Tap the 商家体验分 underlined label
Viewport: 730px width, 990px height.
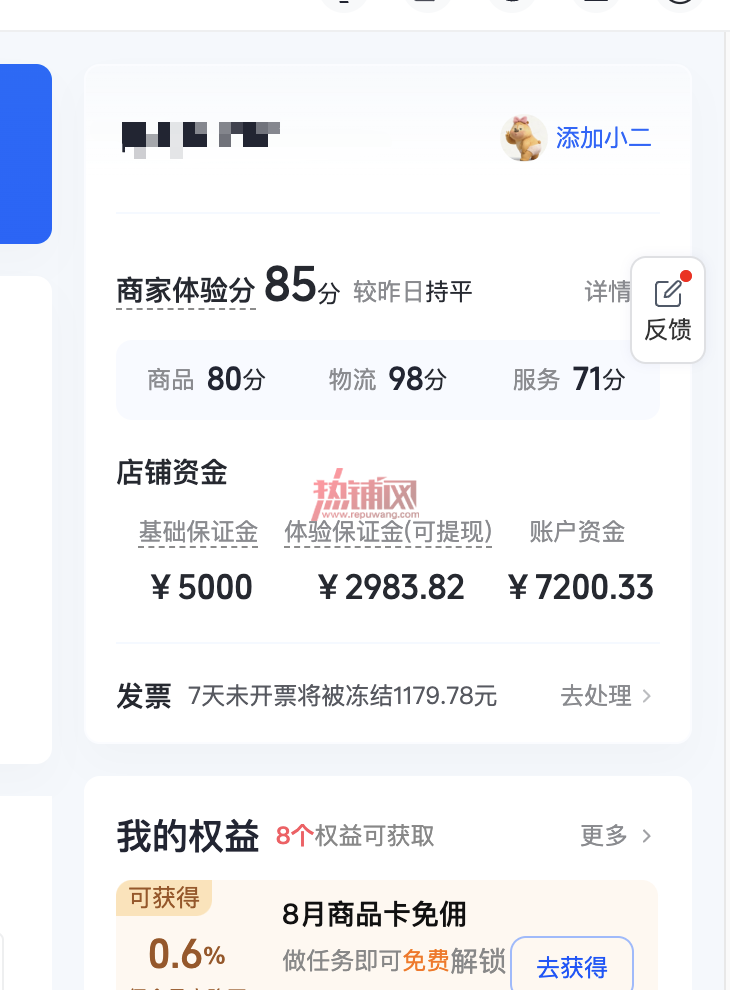click(x=186, y=291)
